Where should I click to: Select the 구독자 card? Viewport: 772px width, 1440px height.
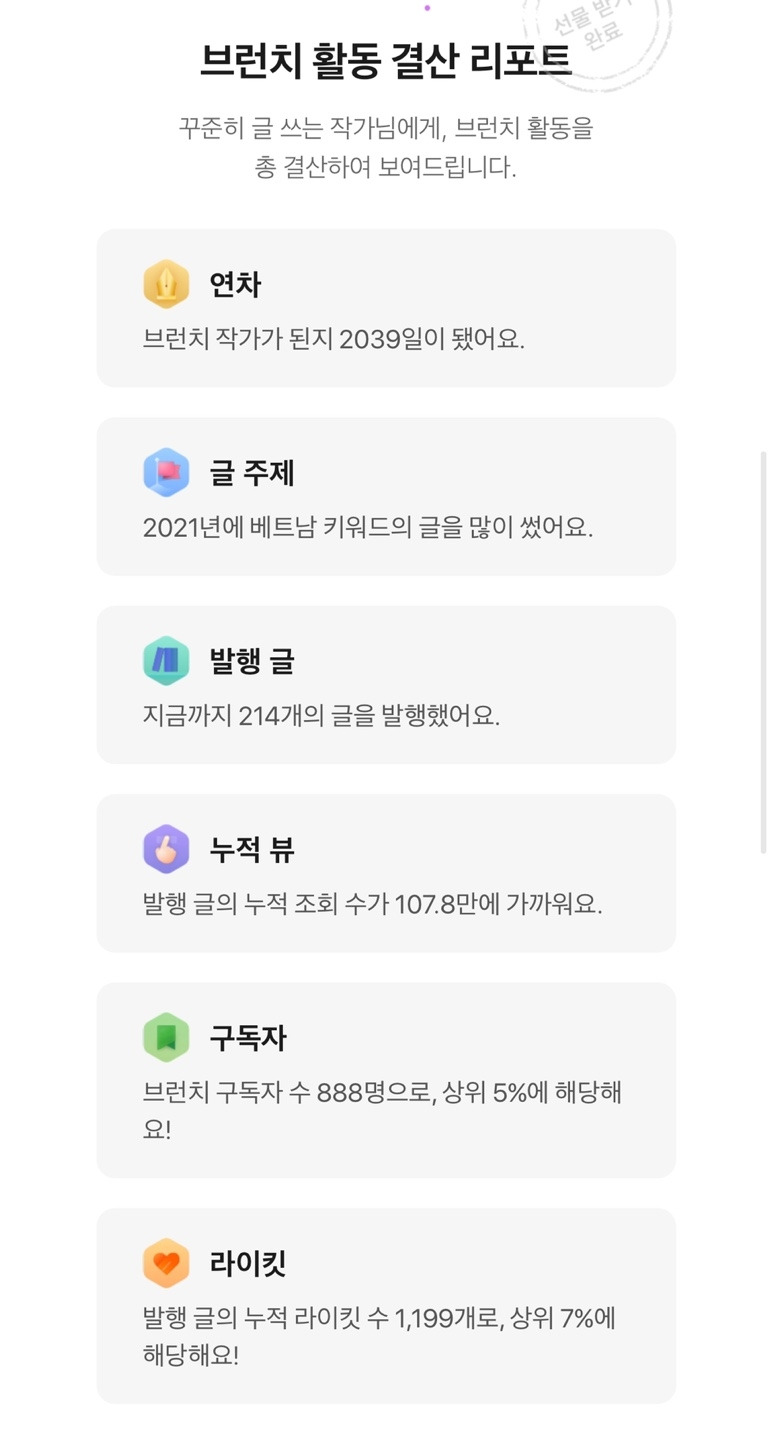point(386,1080)
